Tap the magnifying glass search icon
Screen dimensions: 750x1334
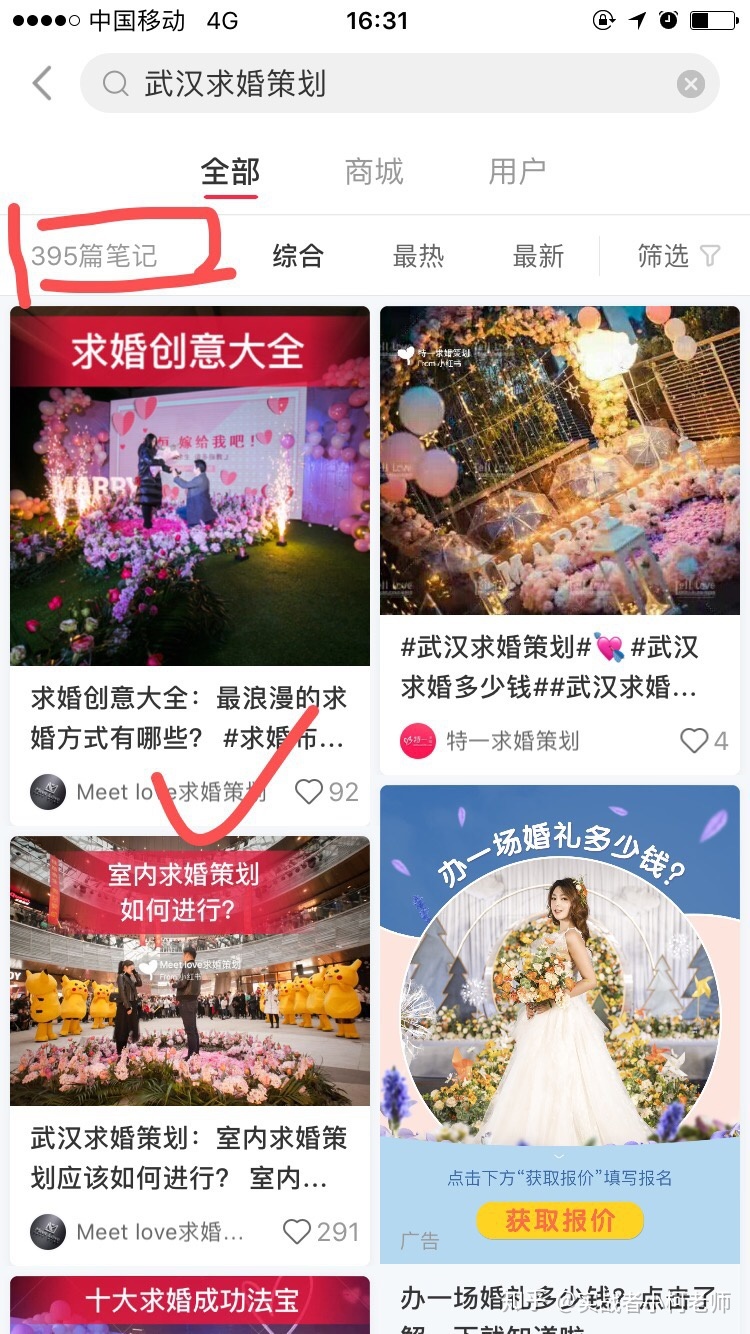(x=113, y=83)
